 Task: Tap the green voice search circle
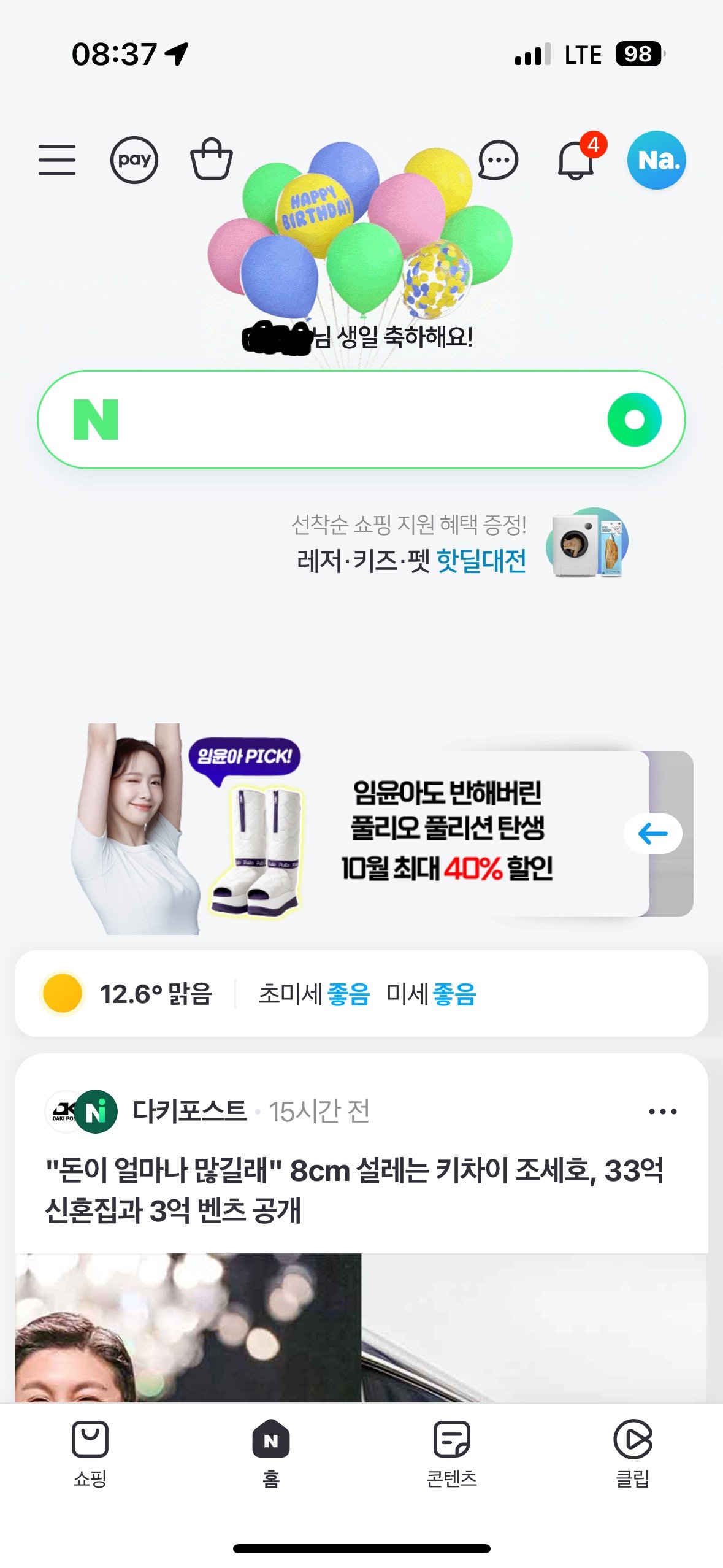634,420
